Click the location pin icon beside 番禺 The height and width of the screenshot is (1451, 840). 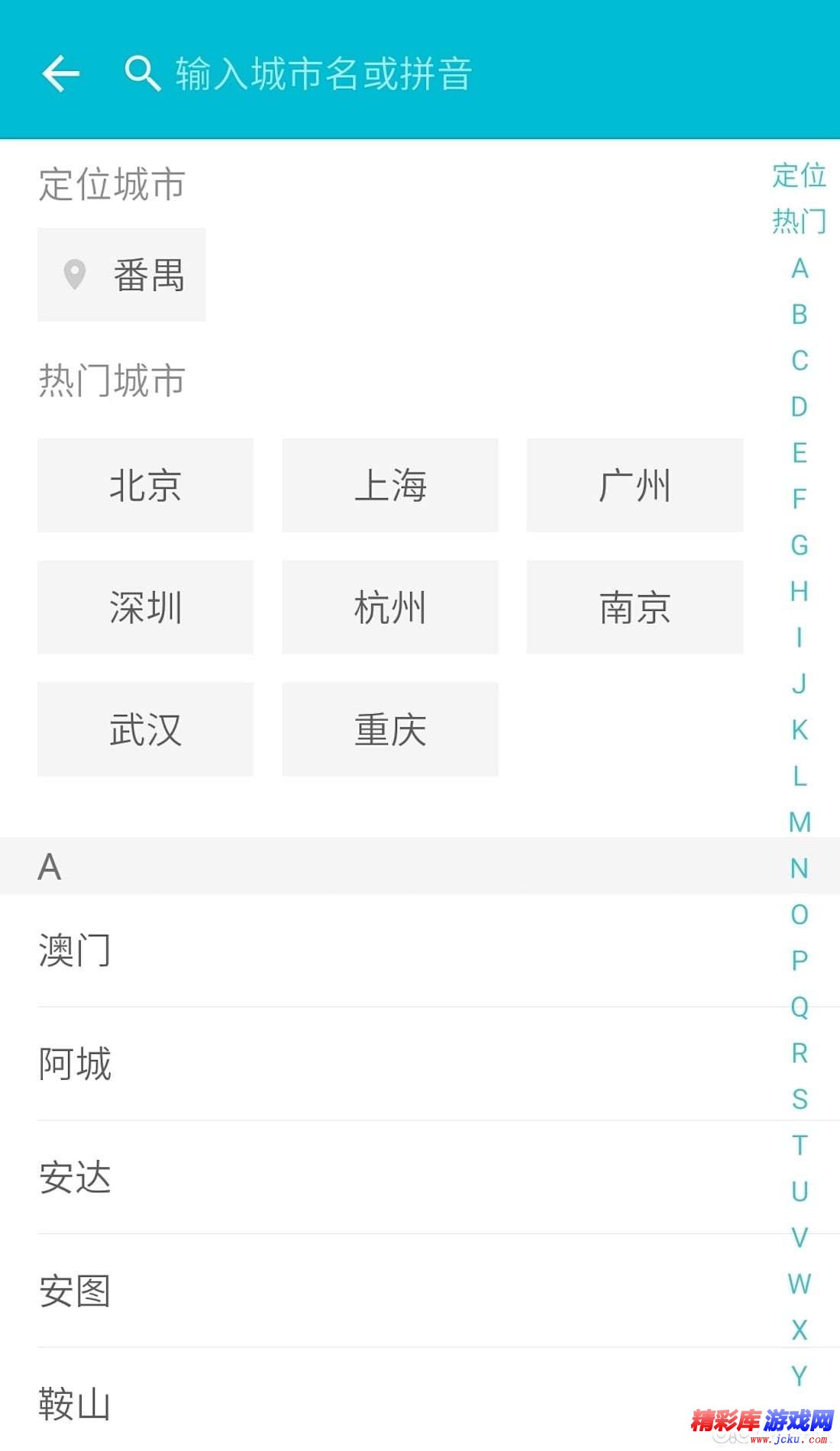click(x=74, y=275)
